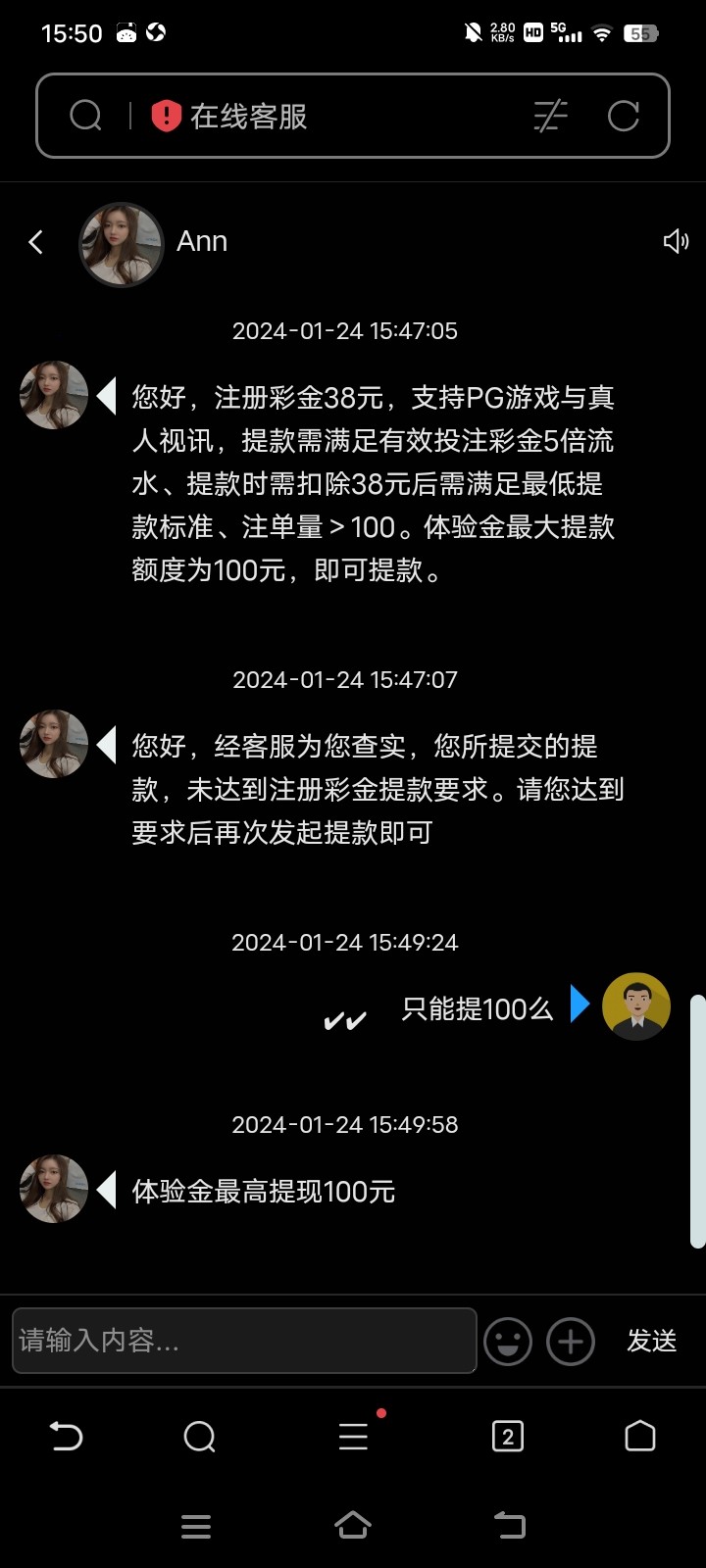Image resolution: width=706 pixels, height=1568 pixels.
Task: Refresh the current page
Action: pyautogui.click(x=624, y=116)
